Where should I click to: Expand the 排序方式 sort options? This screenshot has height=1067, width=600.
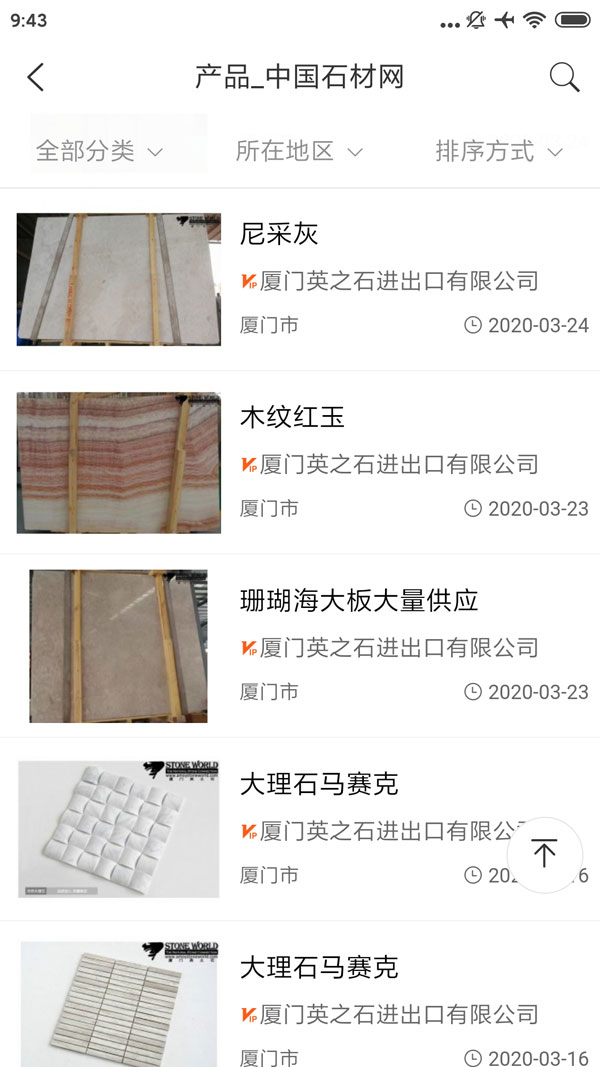point(499,151)
